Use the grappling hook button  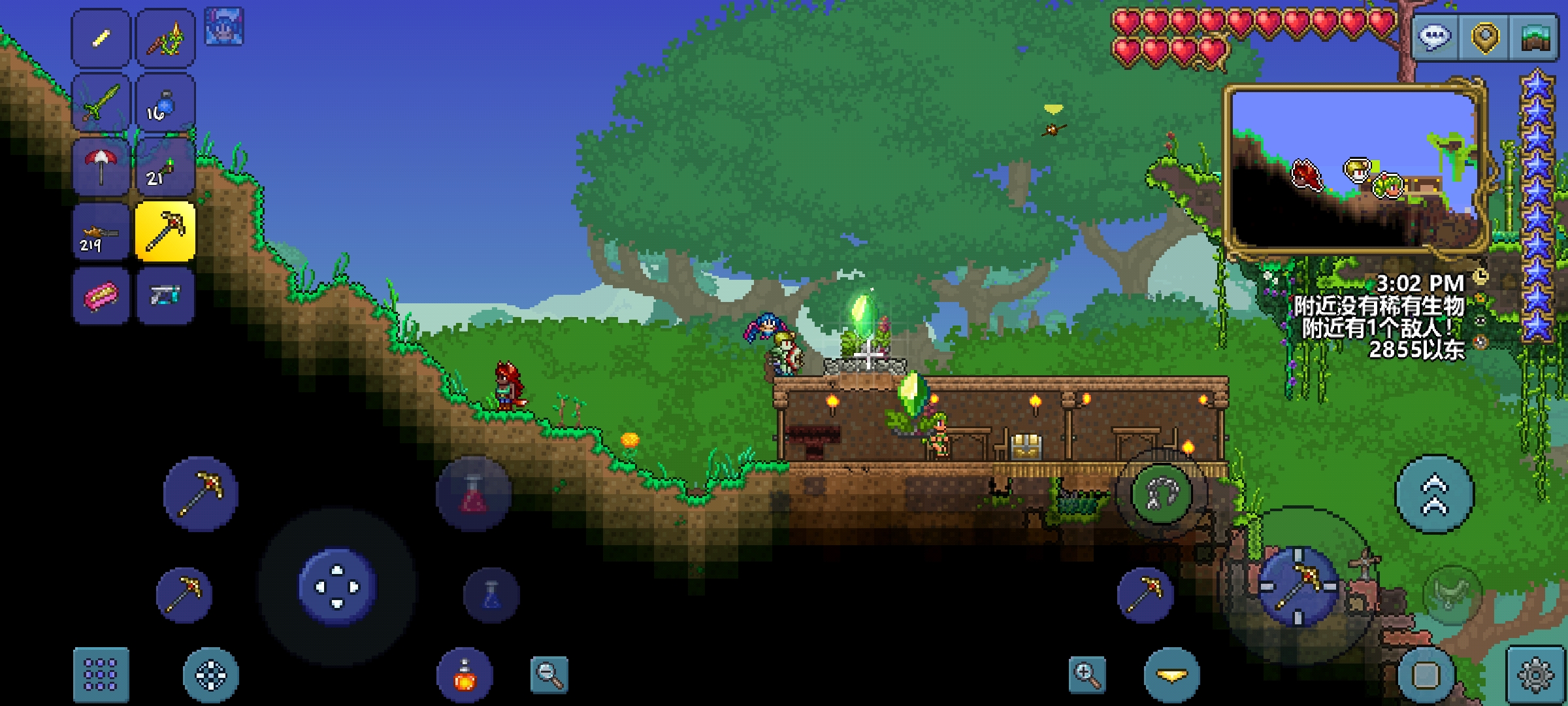coord(1161,492)
